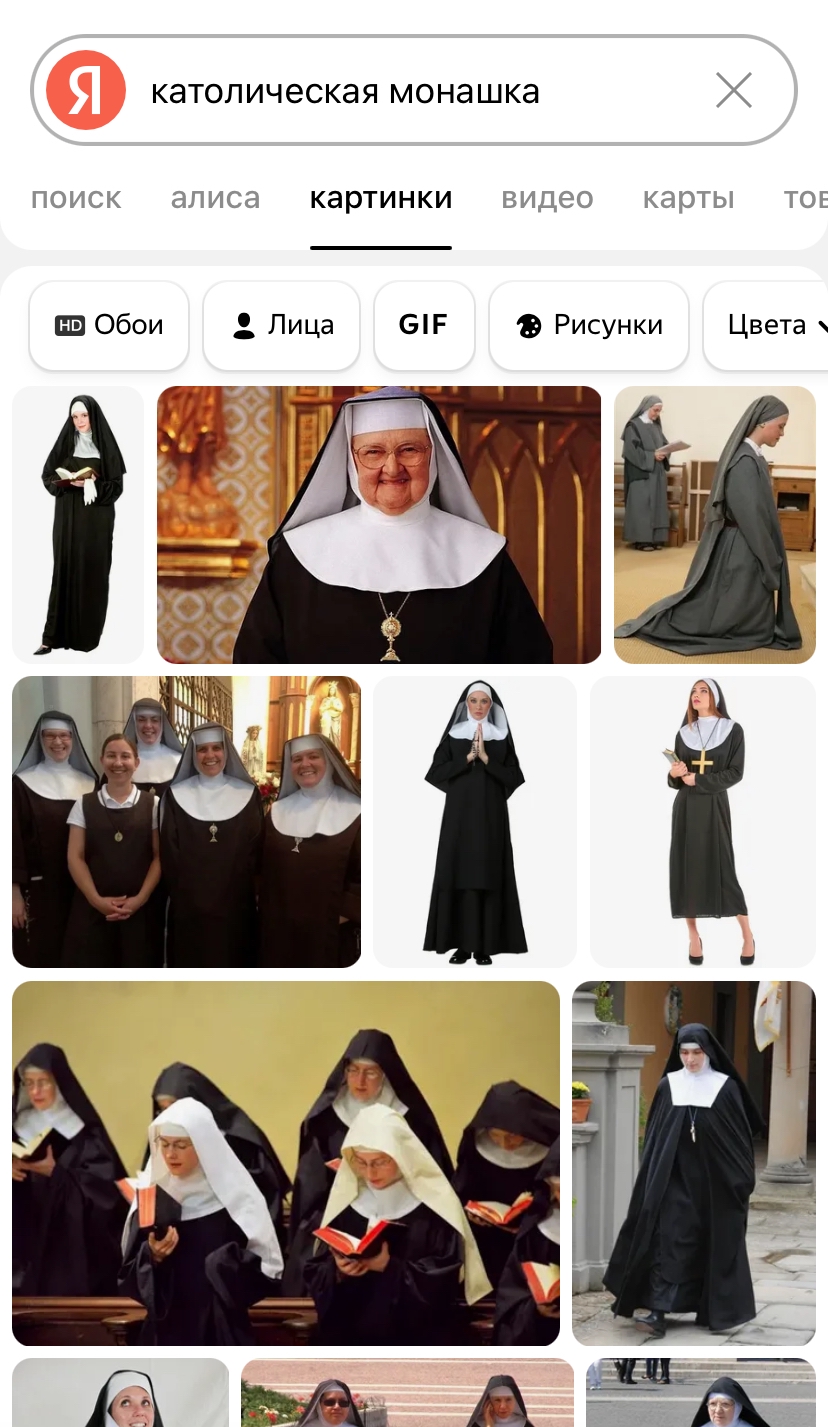Select the Рисунки filter chip
Image resolution: width=828 pixels, height=1427 pixels.
coord(588,325)
